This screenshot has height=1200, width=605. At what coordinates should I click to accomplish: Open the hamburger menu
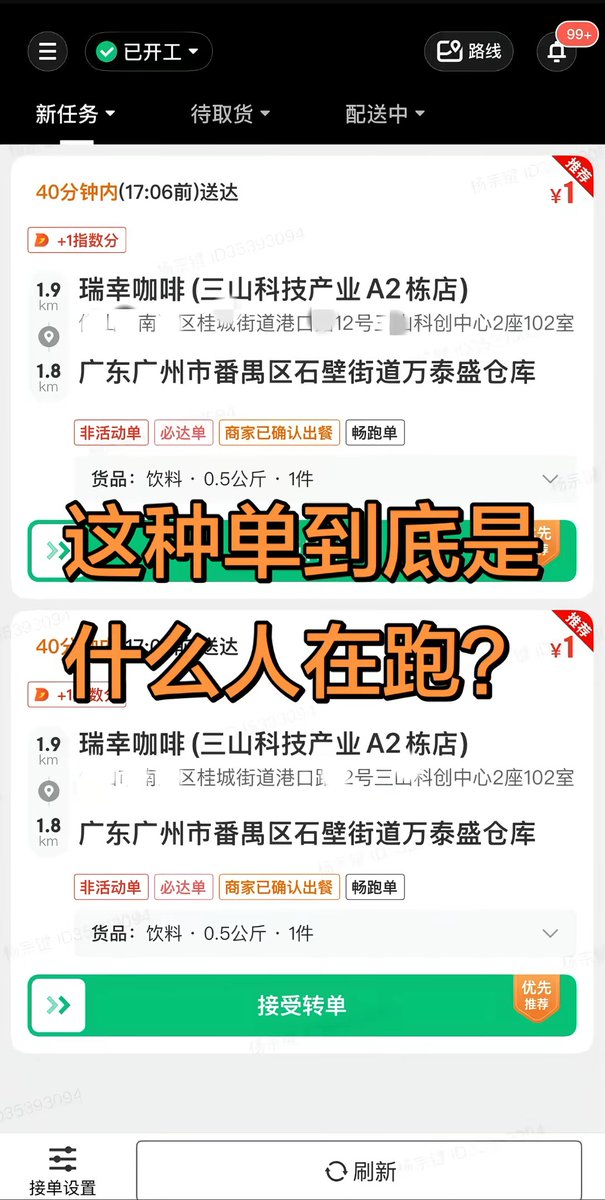pos(47,52)
